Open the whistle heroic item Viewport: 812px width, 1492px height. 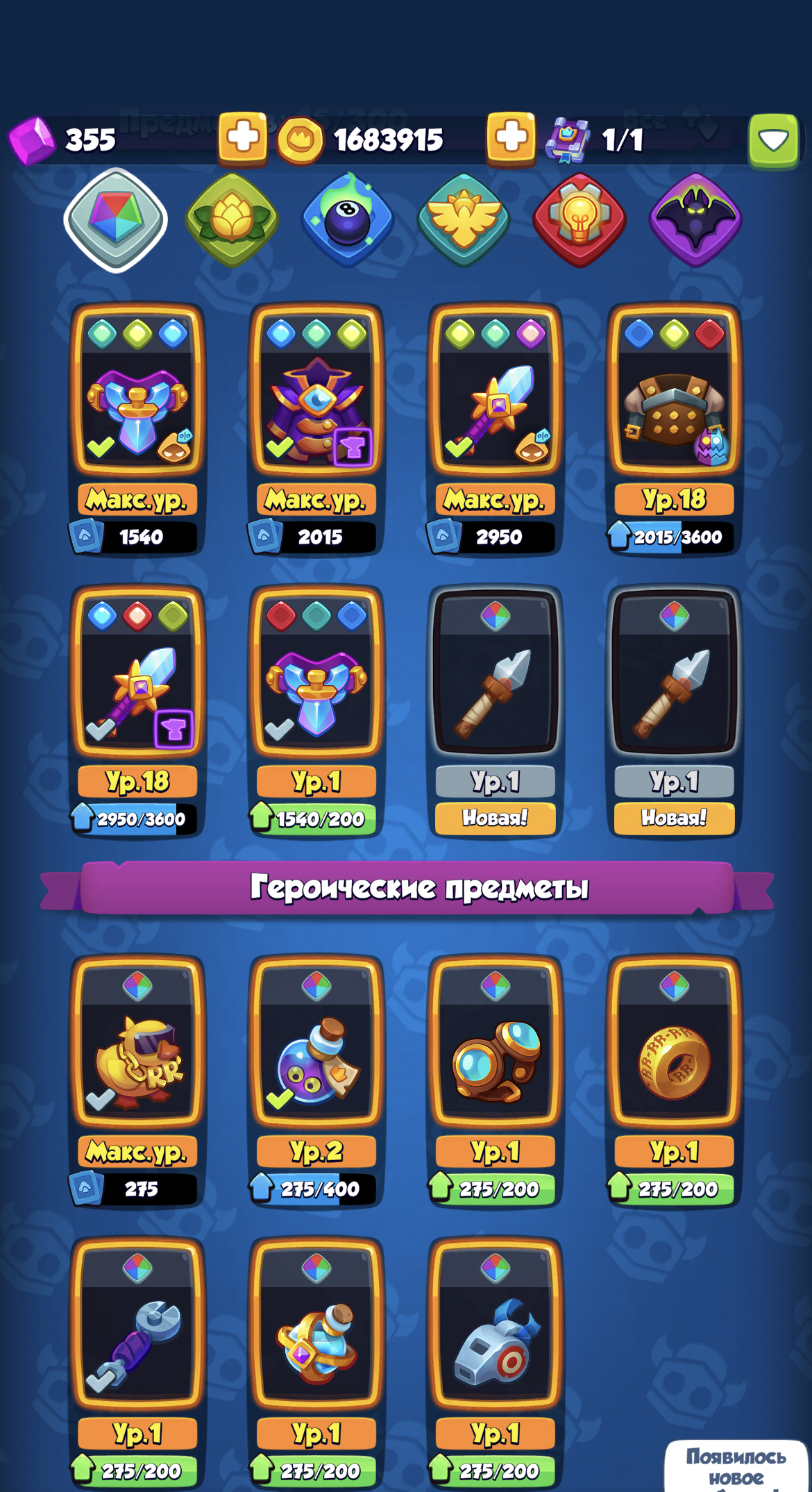coord(496,1363)
